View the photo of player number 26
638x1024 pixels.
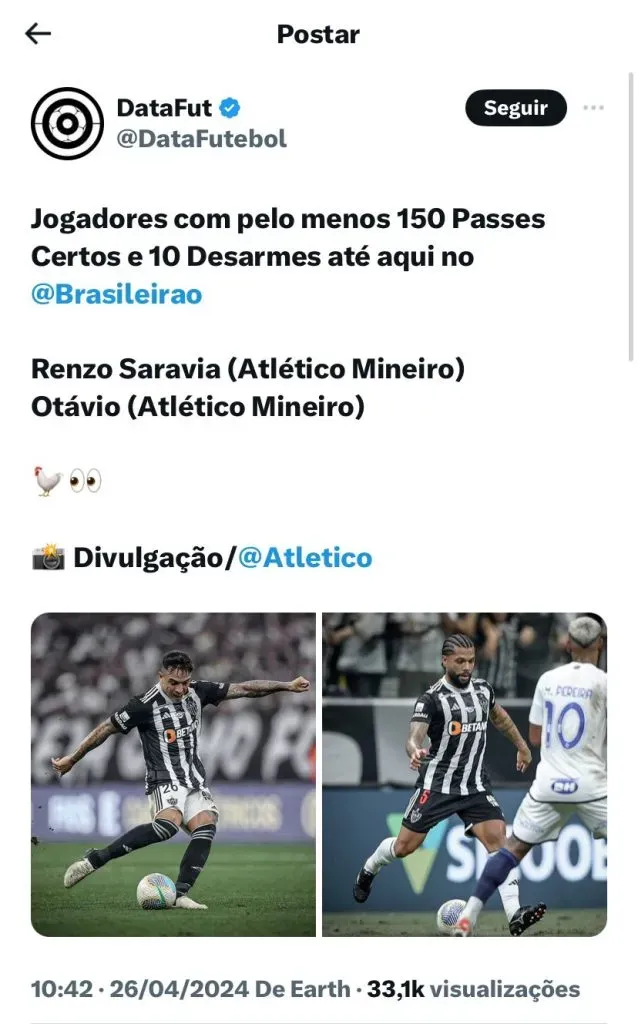click(x=173, y=774)
